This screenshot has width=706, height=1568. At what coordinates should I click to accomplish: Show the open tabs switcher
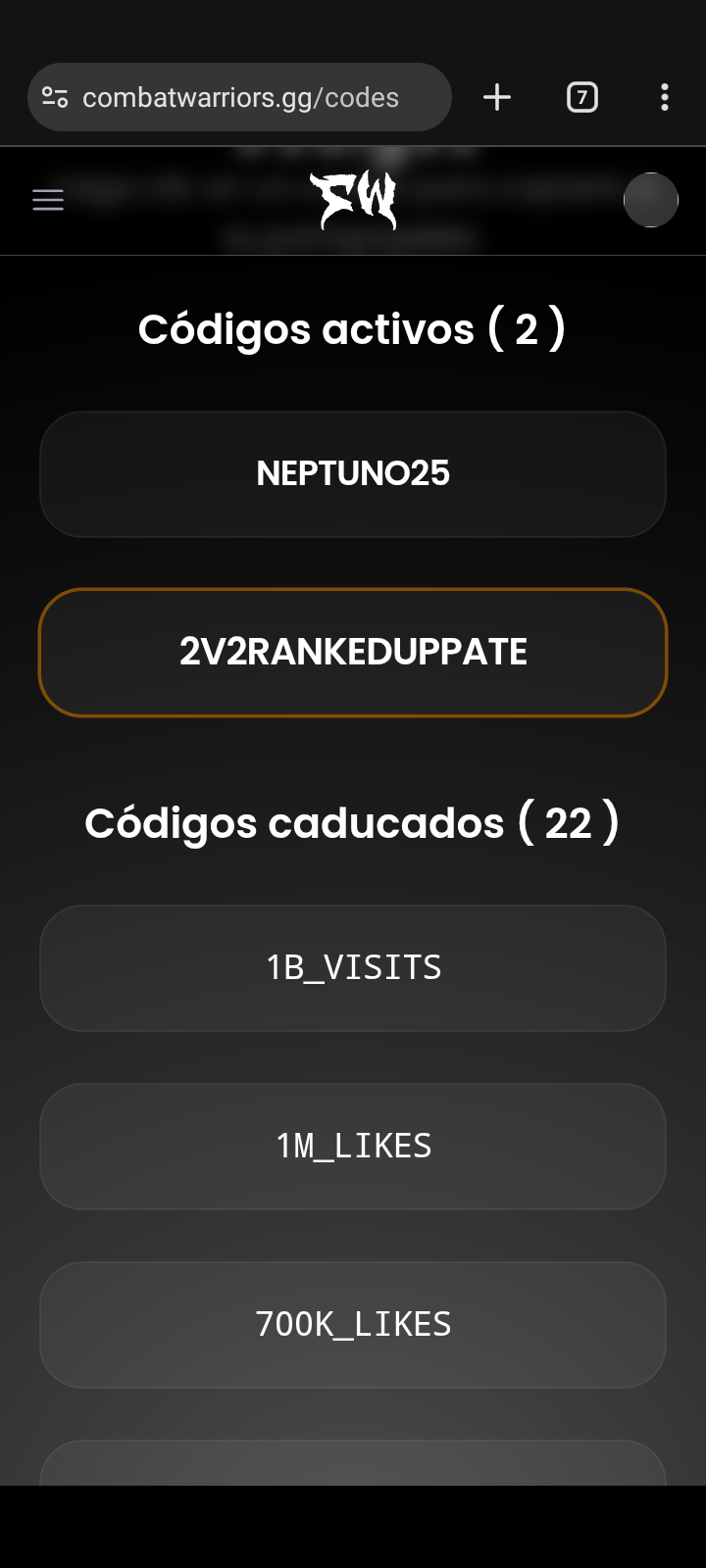(x=582, y=97)
